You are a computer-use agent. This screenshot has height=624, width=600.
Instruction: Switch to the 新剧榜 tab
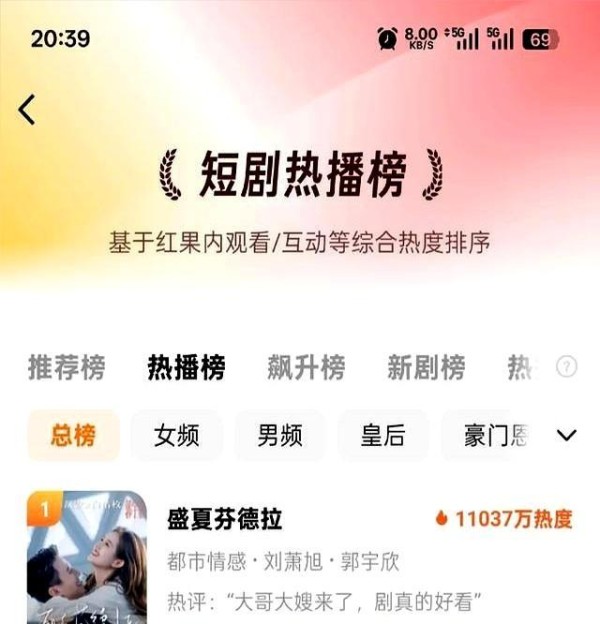click(426, 368)
